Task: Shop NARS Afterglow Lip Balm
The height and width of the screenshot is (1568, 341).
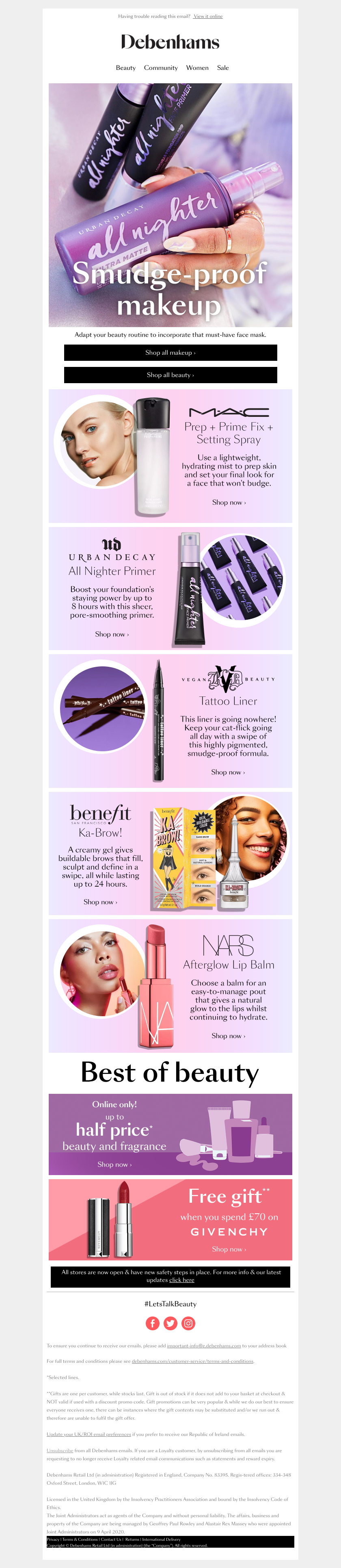Action: point(228,1035)
